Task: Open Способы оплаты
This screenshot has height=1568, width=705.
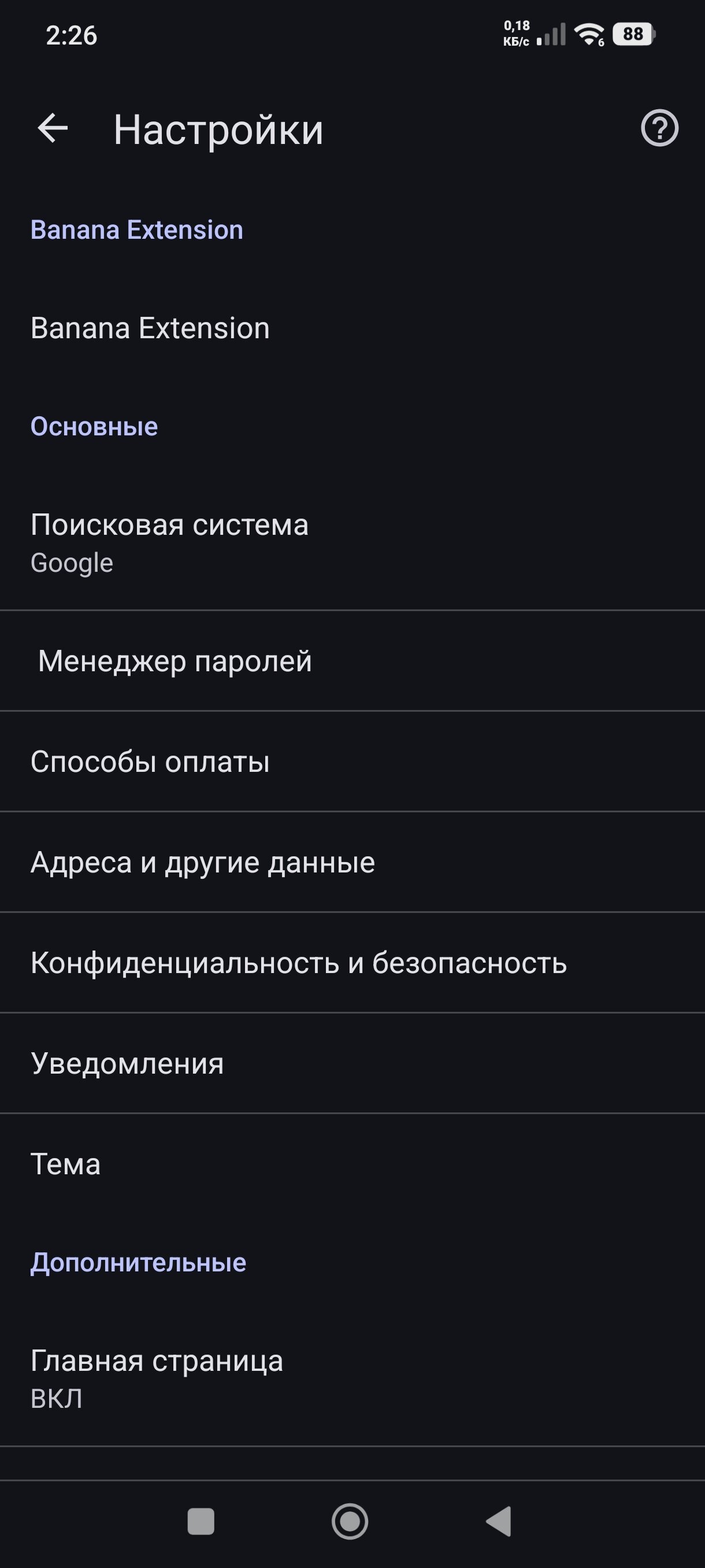Action: click(150, 761)
